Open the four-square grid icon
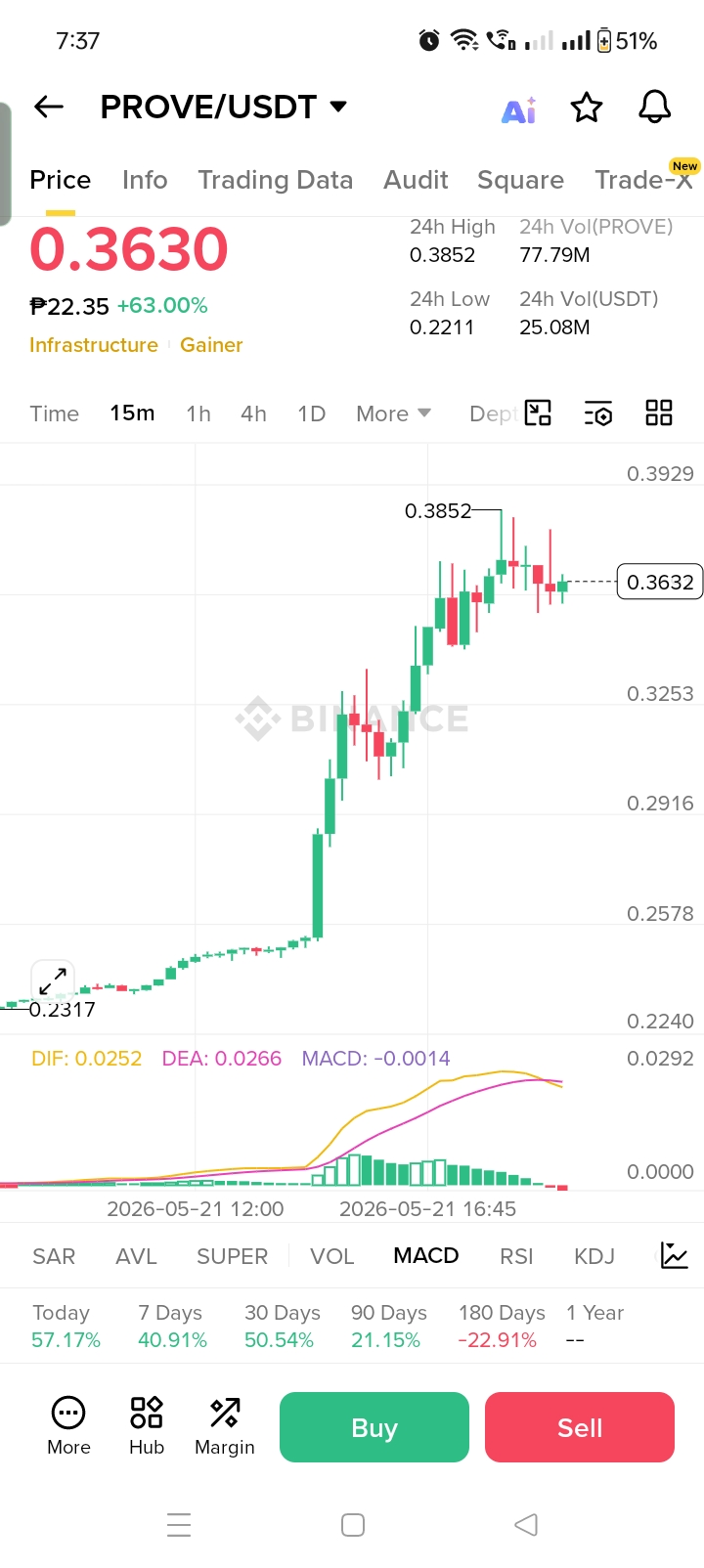Image resolution: width=704 pixels, height=1568 pixels. 659,413
